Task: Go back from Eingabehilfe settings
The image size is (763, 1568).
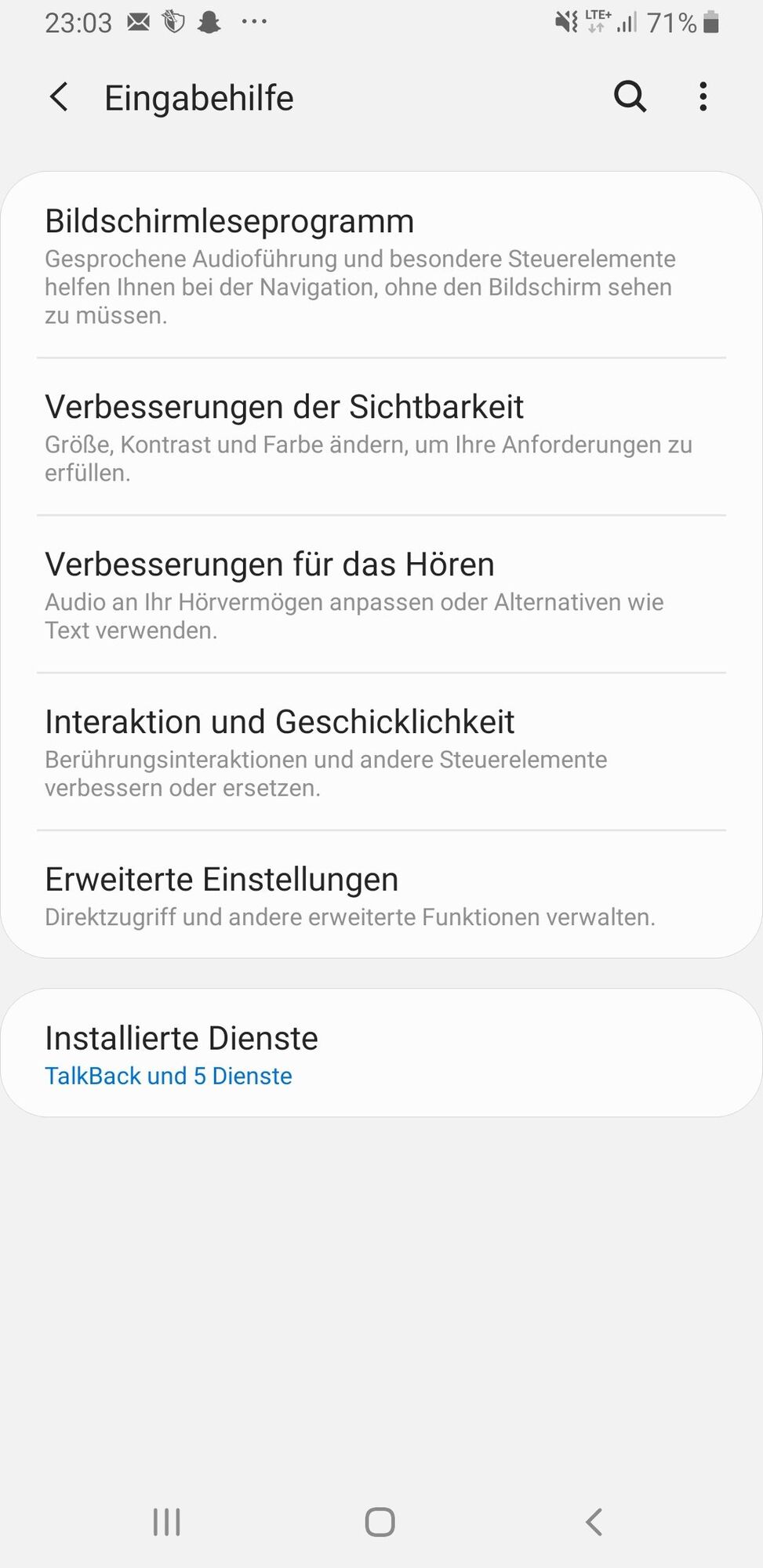Action: pyautogui.click(x=60, y=98)
